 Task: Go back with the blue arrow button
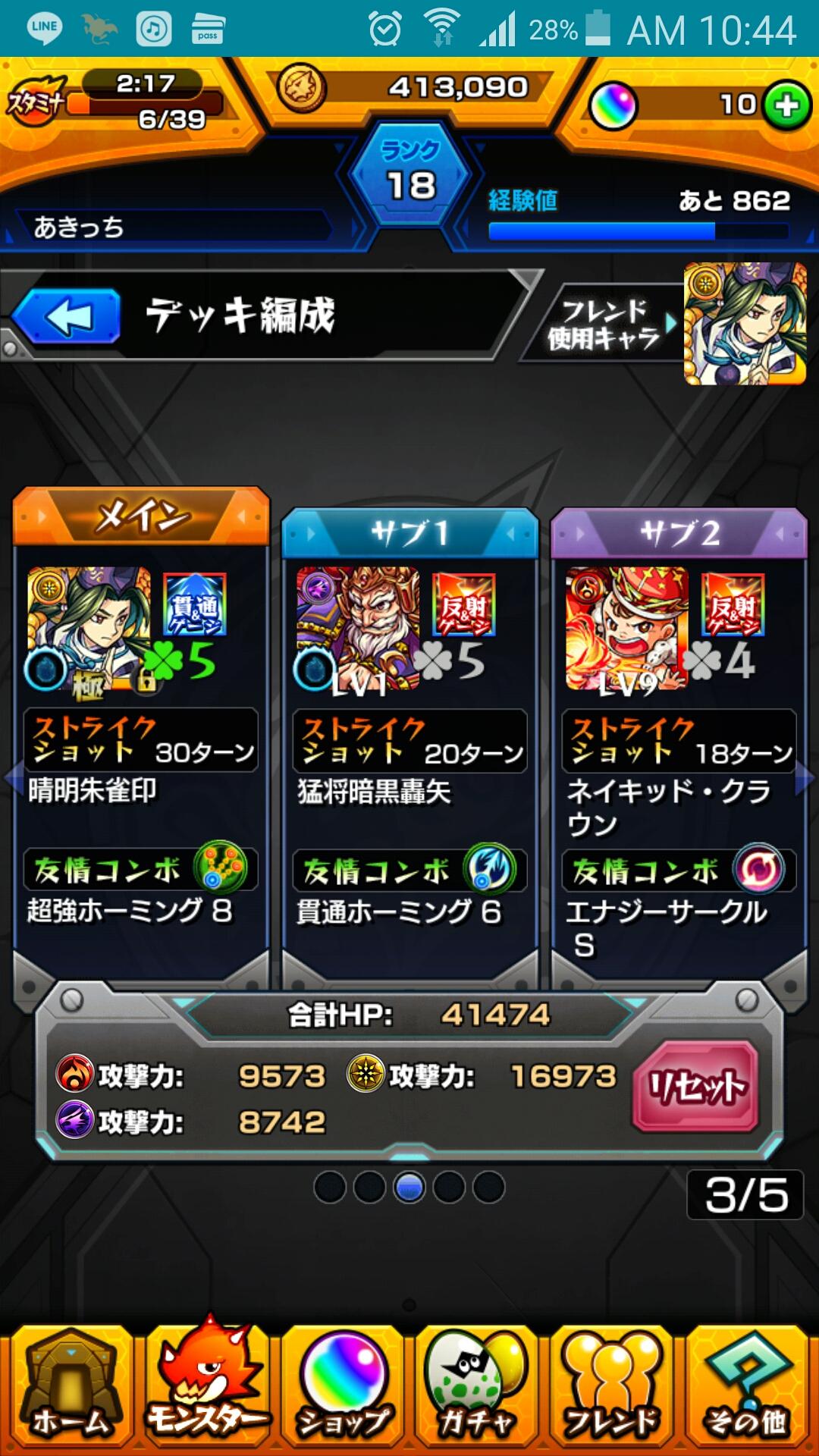coord(67,317)
